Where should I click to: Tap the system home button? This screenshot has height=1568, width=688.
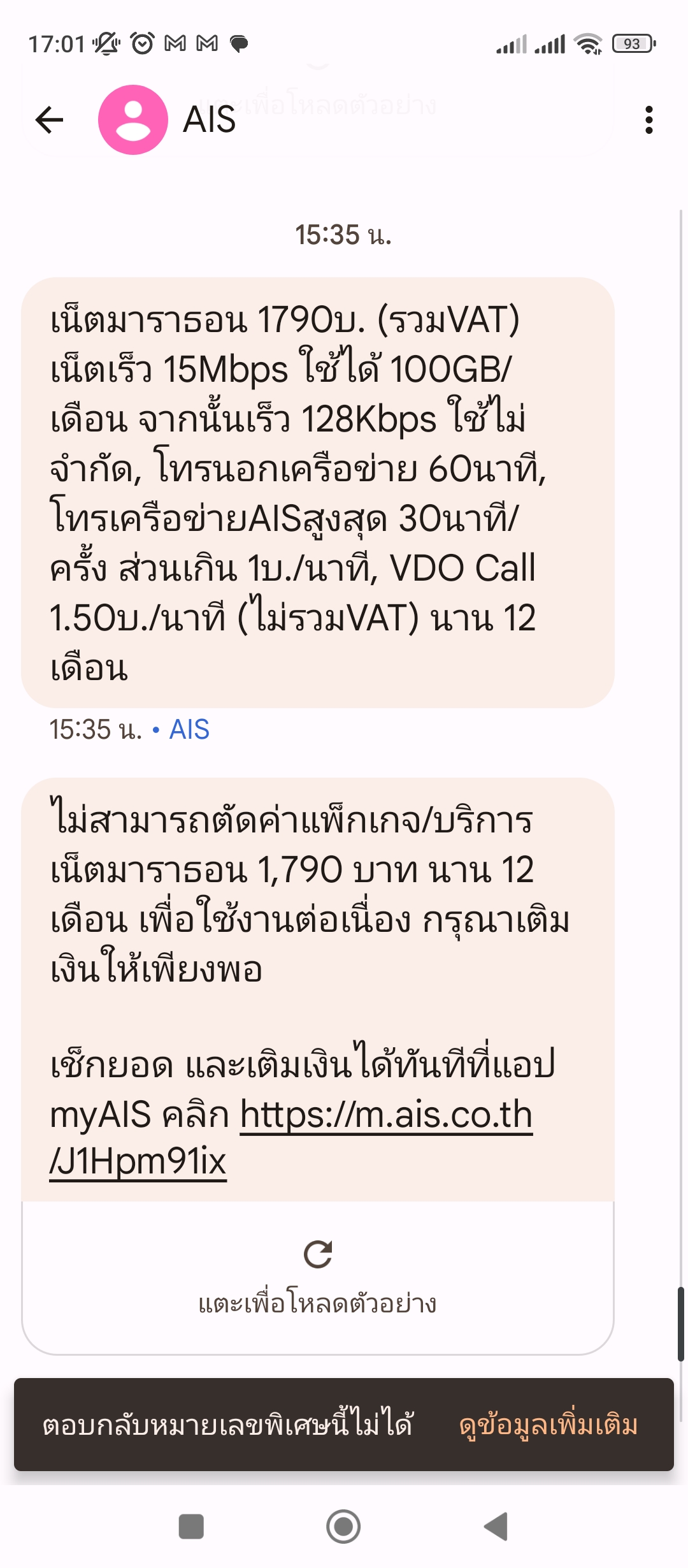[x=343, y=1527]
